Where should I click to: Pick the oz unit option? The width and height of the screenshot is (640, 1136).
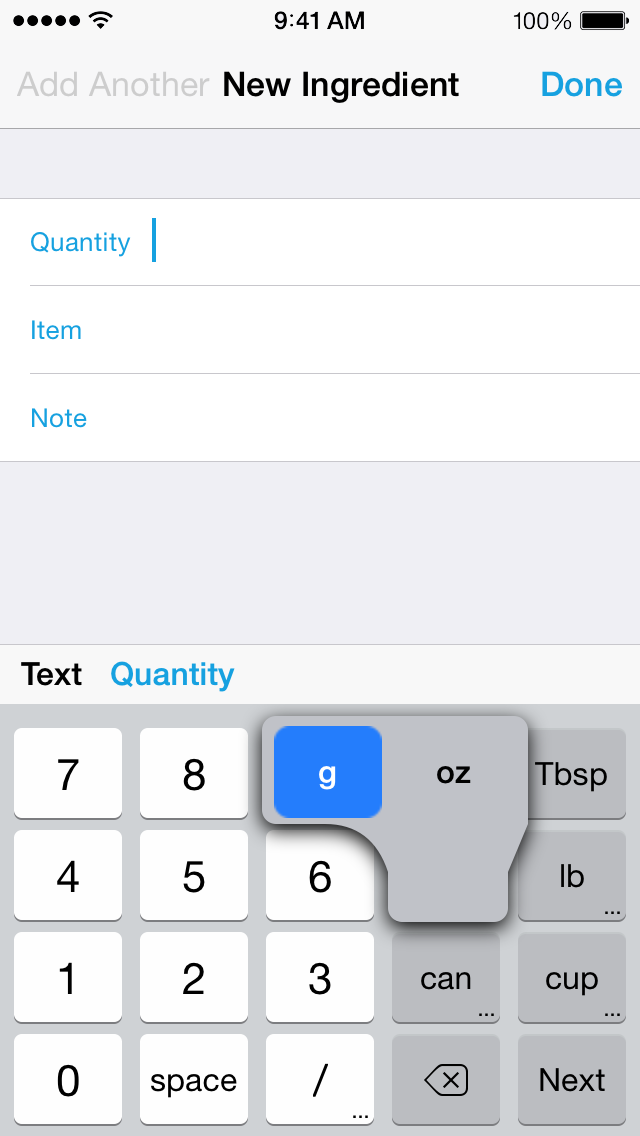click(454, 772)
